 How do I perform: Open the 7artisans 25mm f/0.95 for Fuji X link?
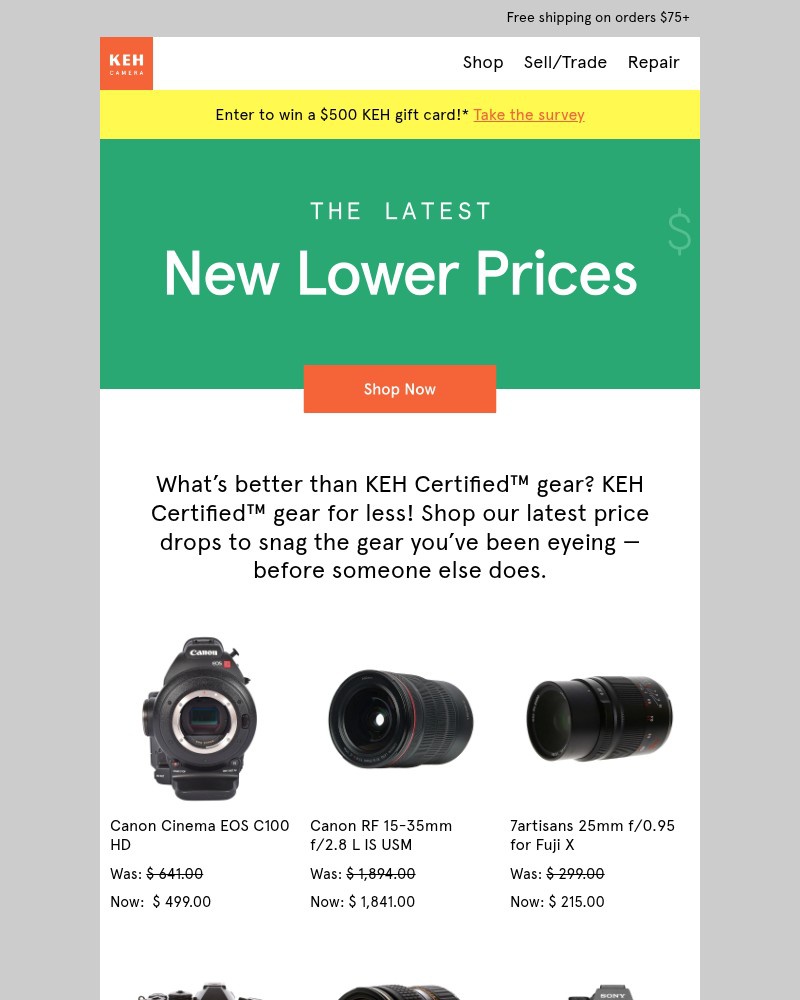click(x=592, y=835)
